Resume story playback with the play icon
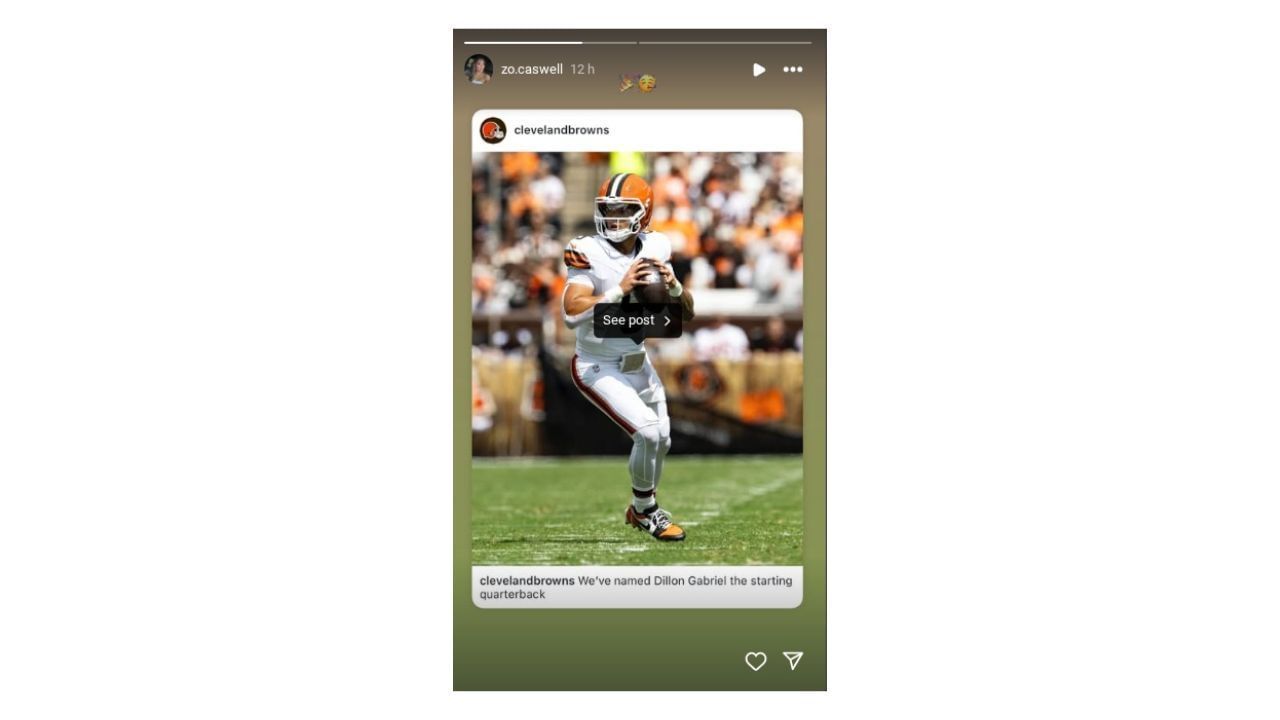This screenshot has width=1280, height=720. coord(759,70)
